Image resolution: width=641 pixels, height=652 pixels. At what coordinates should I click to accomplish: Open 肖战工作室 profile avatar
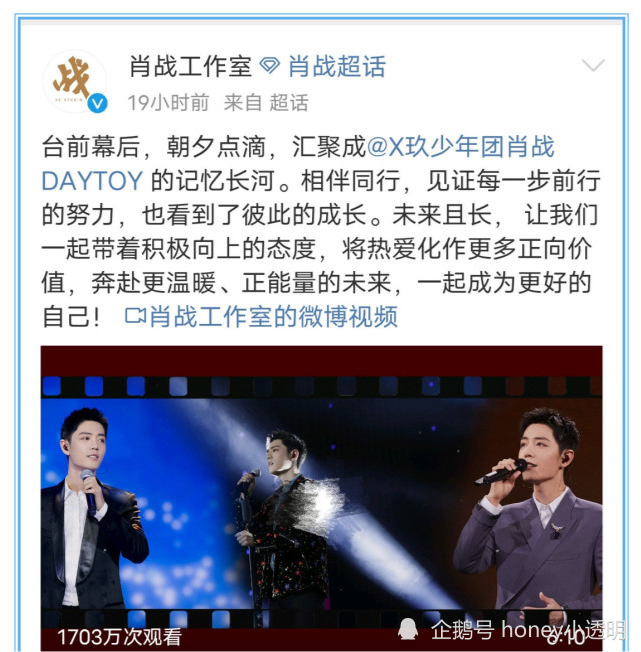pyautogui.click(x=74, y=81)
